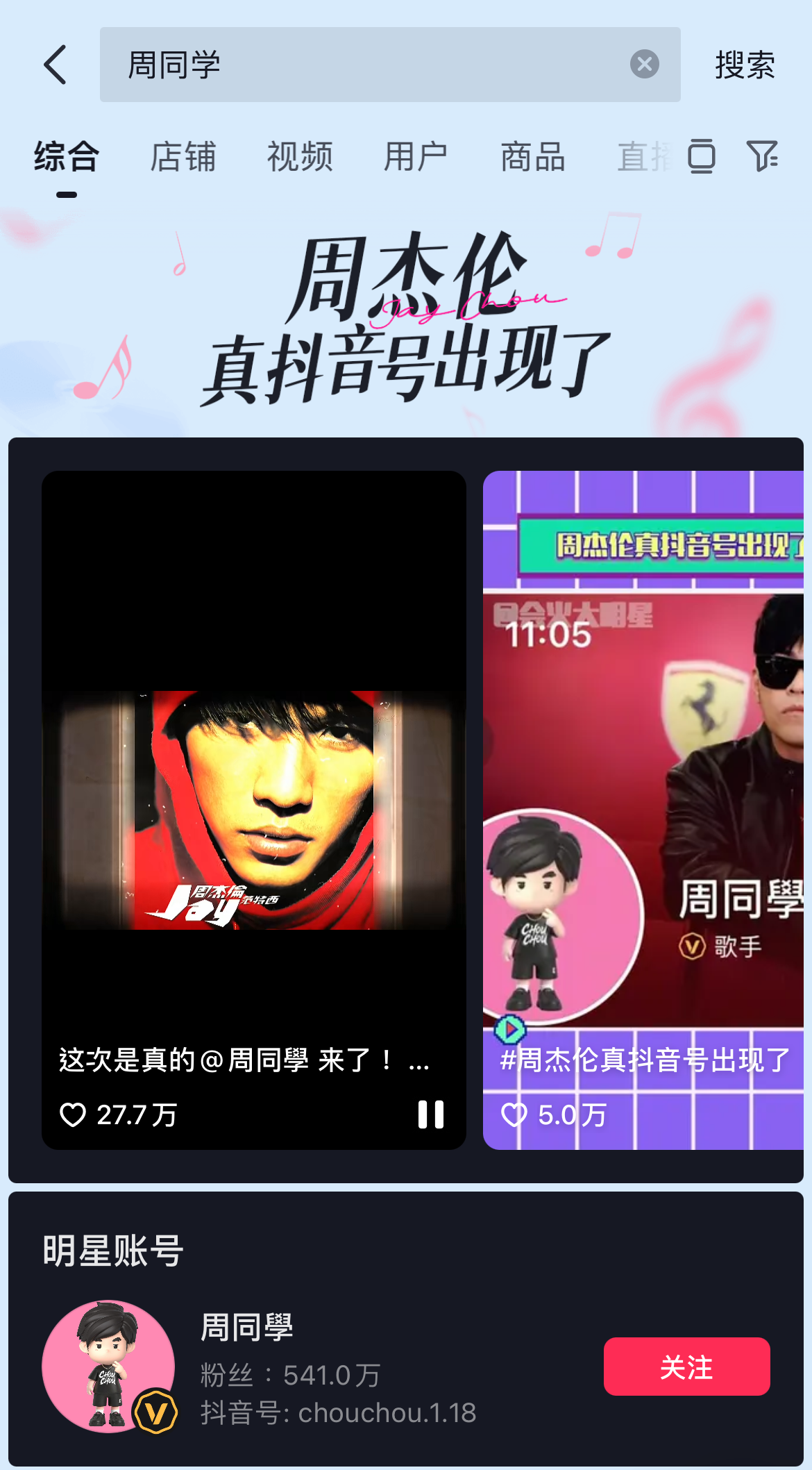Clear the search text 周同学

click(644, 65)
